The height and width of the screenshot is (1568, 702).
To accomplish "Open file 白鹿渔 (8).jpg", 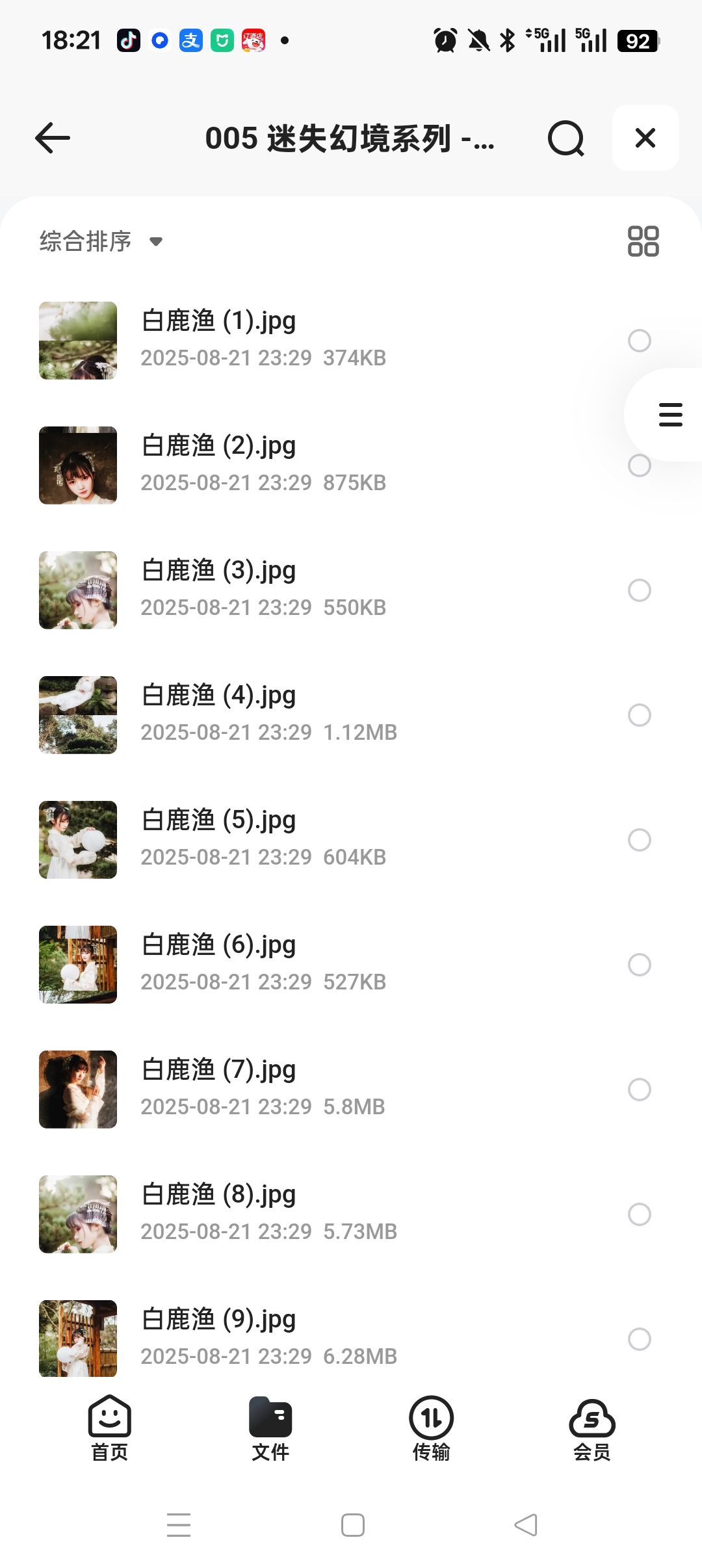I will (x=218, y=1196).
